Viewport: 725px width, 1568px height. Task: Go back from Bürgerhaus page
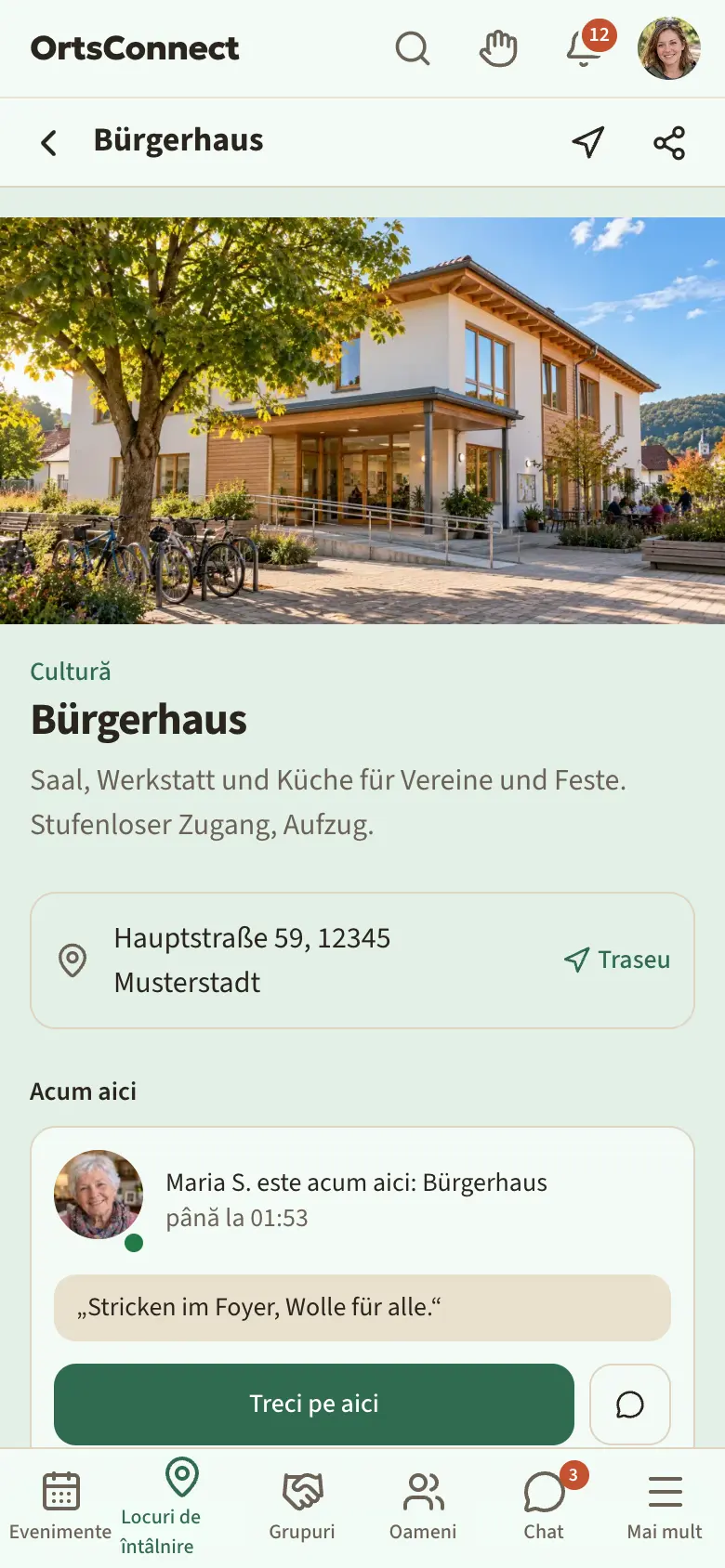(x=48, y=142)
